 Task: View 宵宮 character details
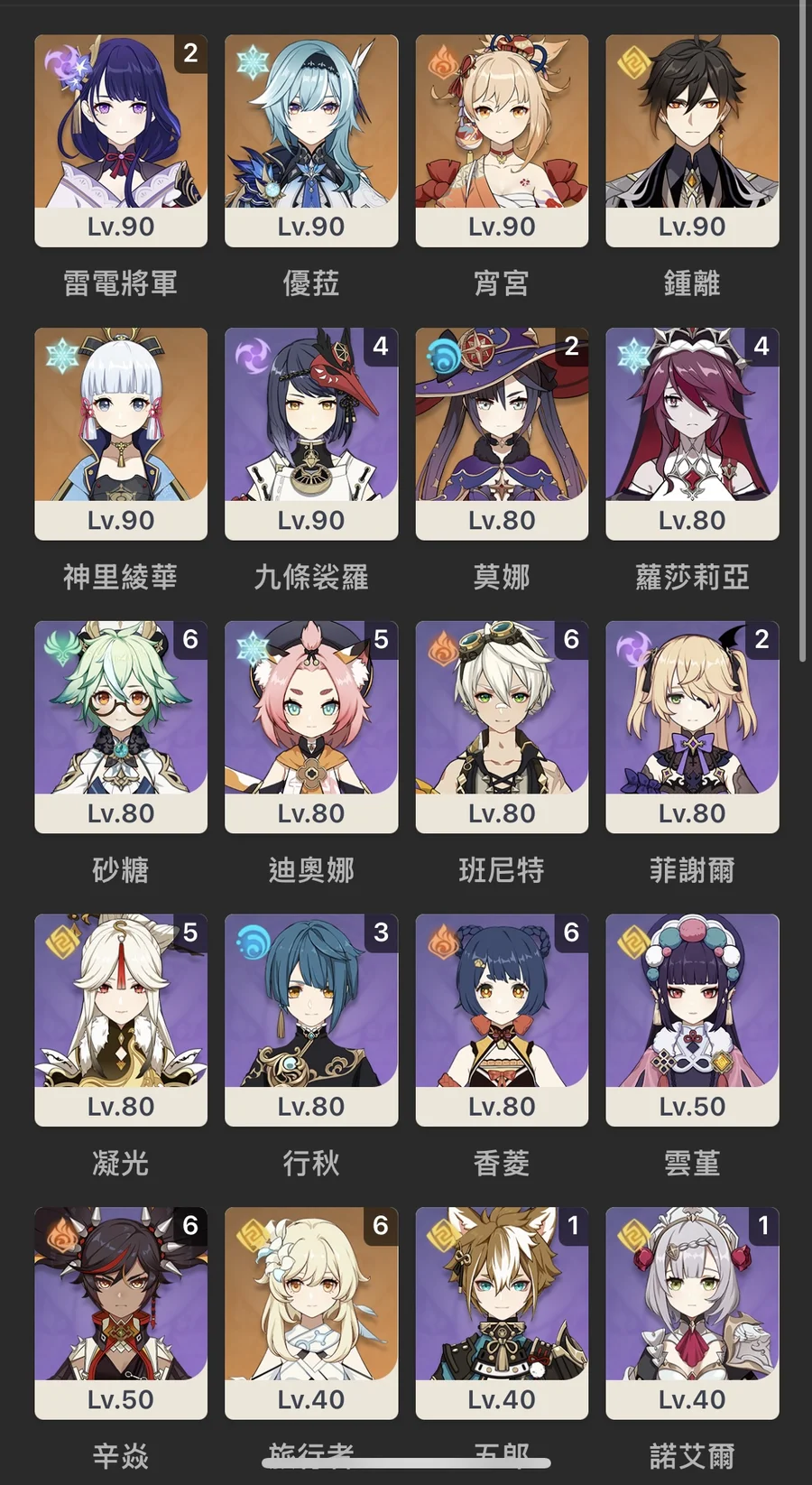pyautogui.click(x=502, y=140)
